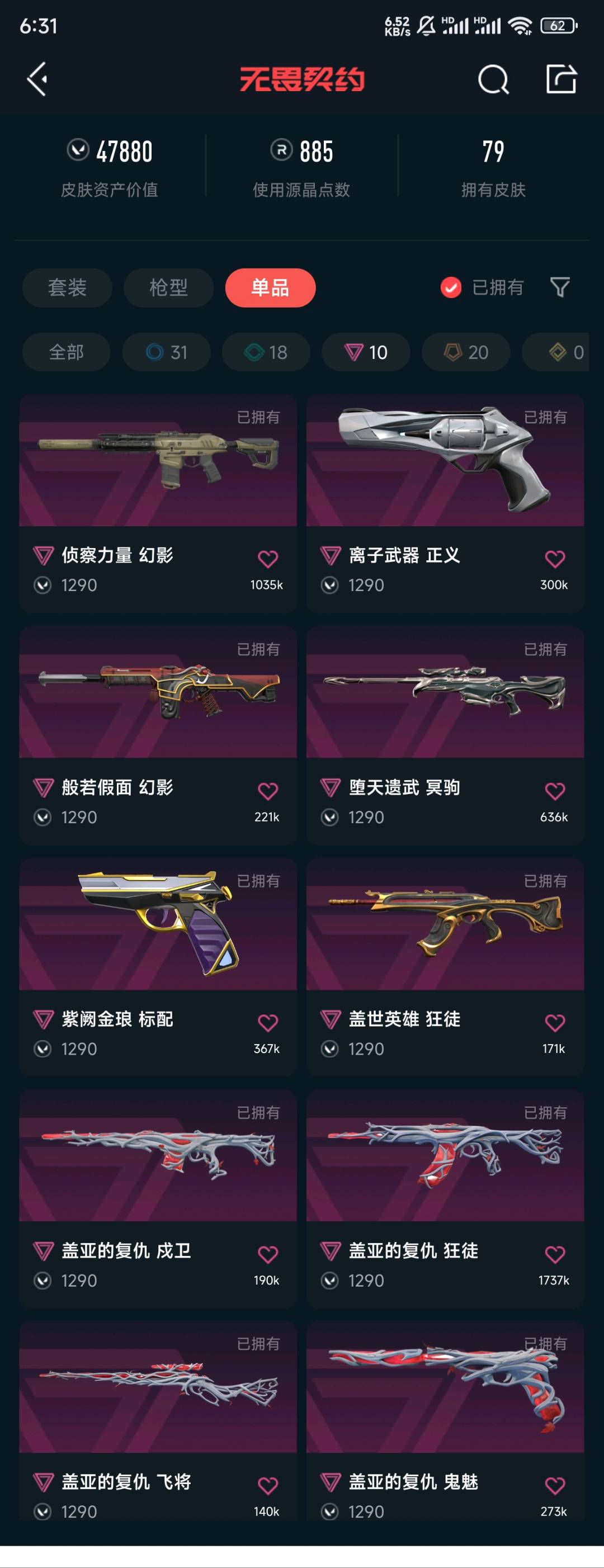Like the 堕天遗武 冥驹 skin
Image resolution: width=604 pixels, height=1568 pixels.
(x=555, y=791)
